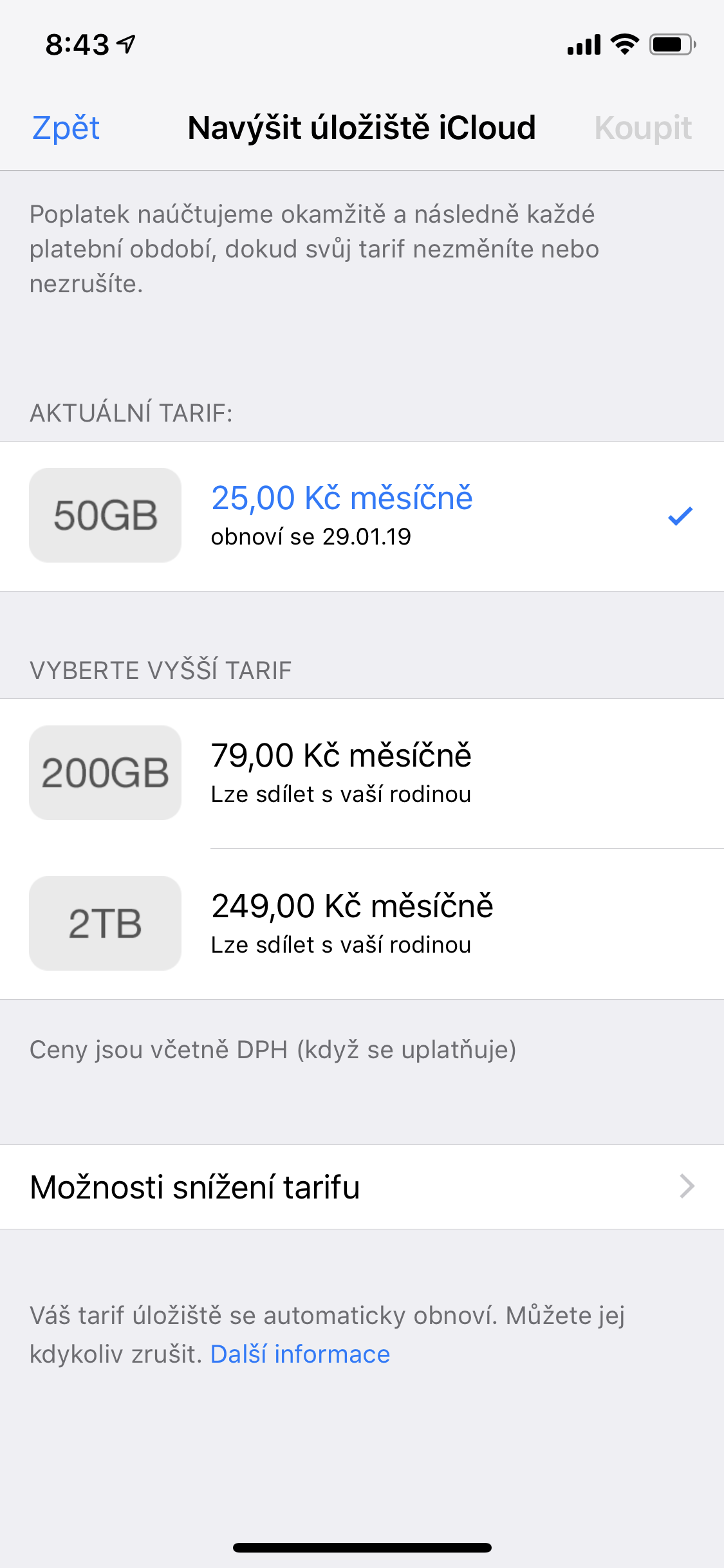Viewport: 724px width, 1568px height.
Task: Open the Další informace link
Action: [300, 1354]
